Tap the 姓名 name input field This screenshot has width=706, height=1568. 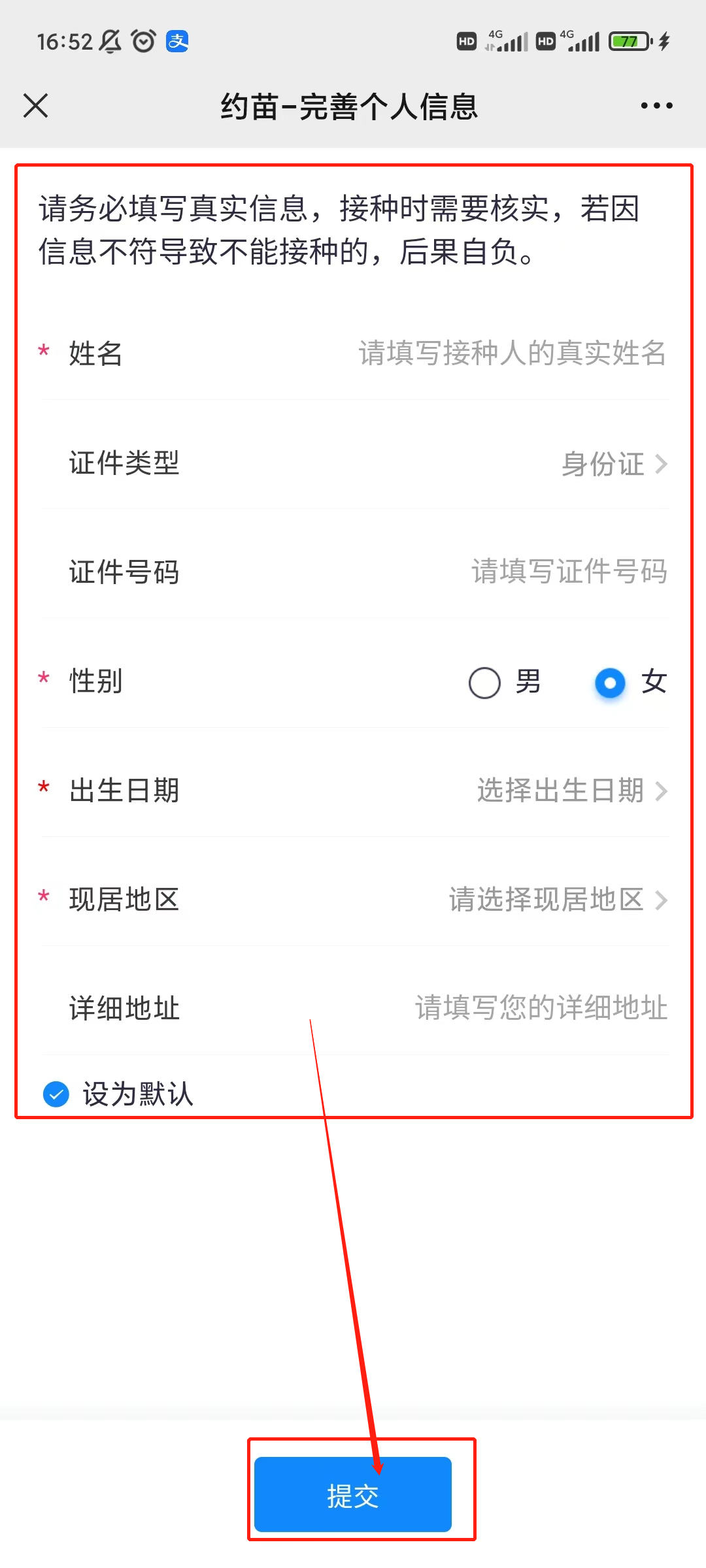click(x=511, y=353)
